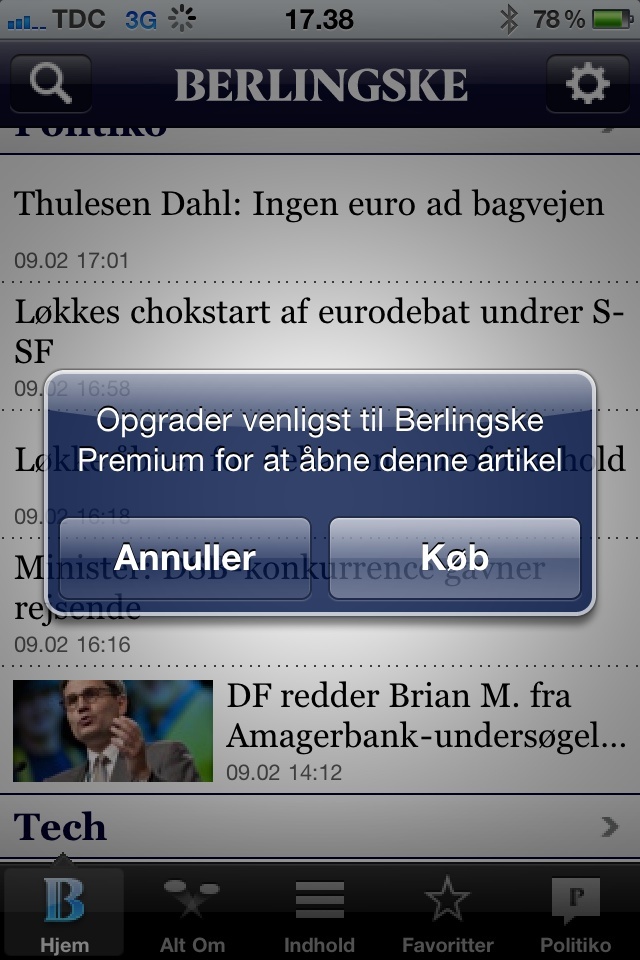
Task: Switch to the Alt Om tab
Action: point(192,914)
